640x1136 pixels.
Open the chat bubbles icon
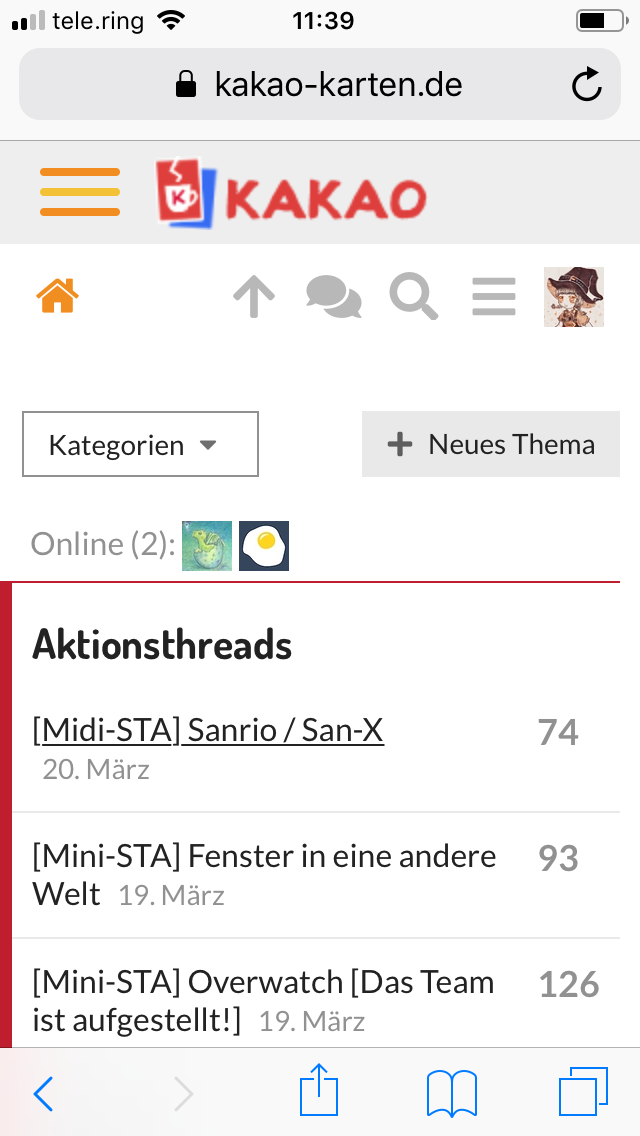[333, 297]
